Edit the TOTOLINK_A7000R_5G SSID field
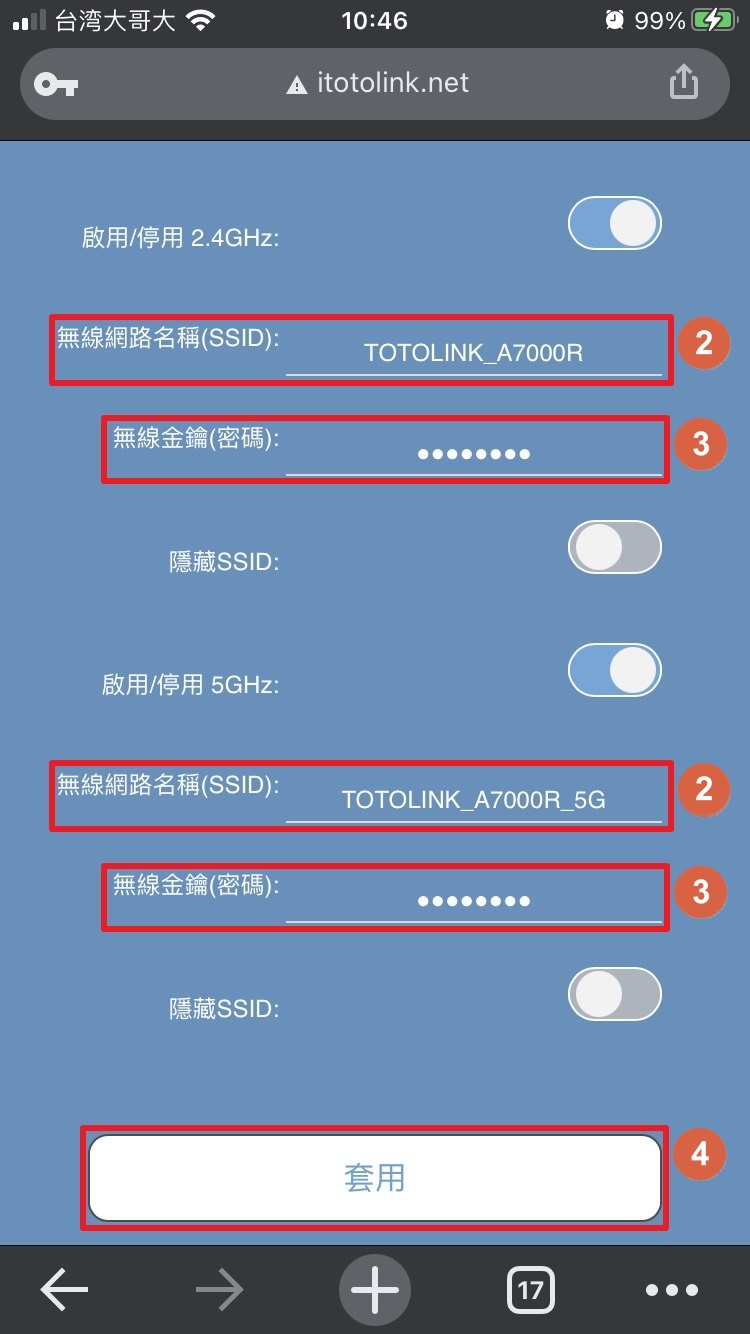Viewport: 750px width, 1334px height. [474, 800]
